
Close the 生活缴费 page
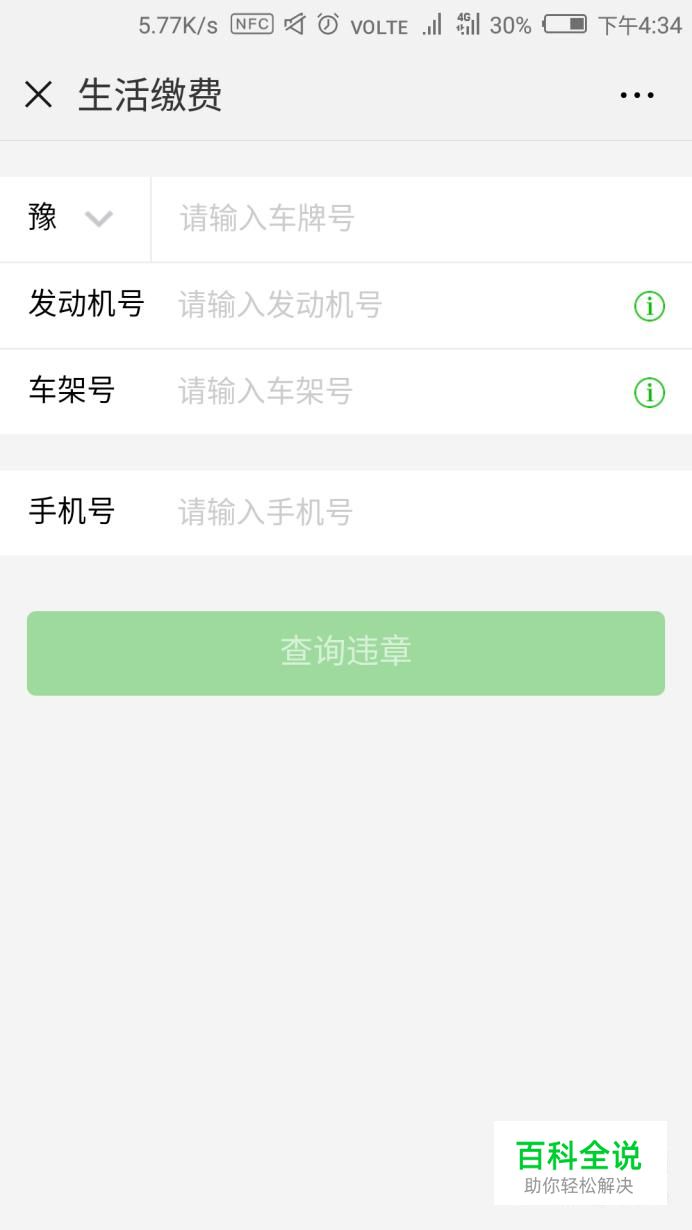[x=38, y=95]
